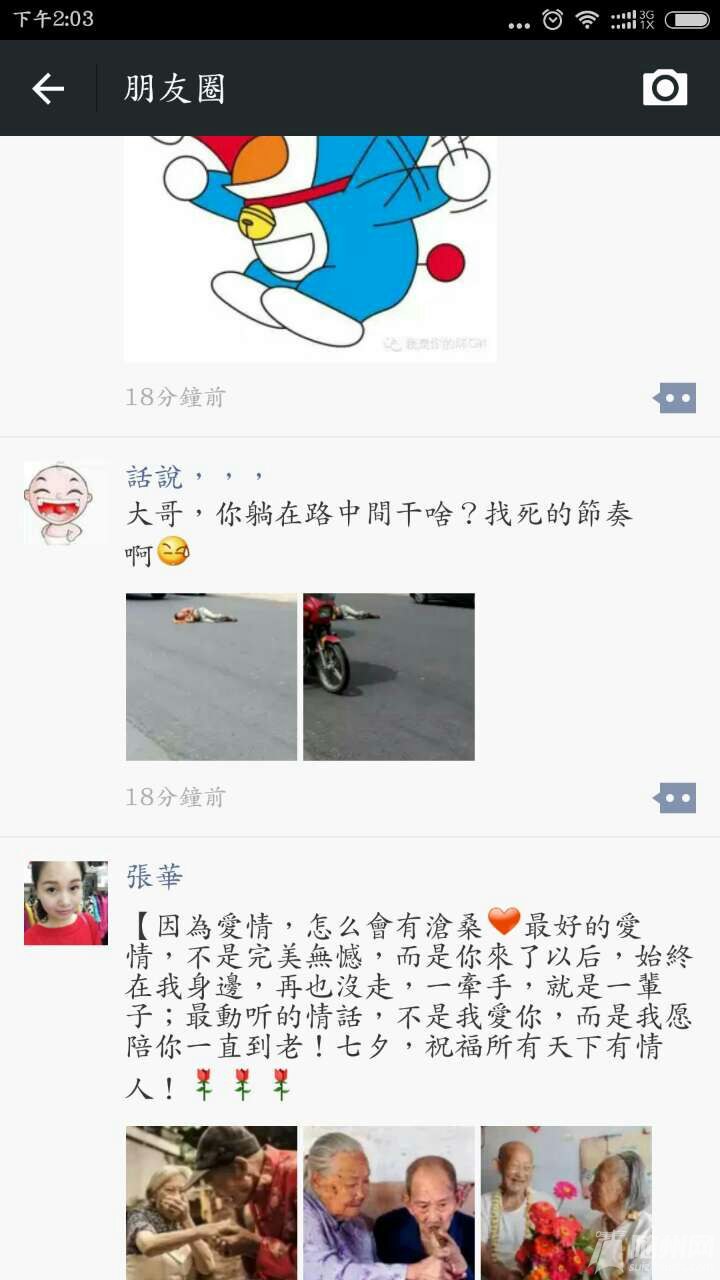Tap the cartoon baby avatar

[x=65, y=503]
